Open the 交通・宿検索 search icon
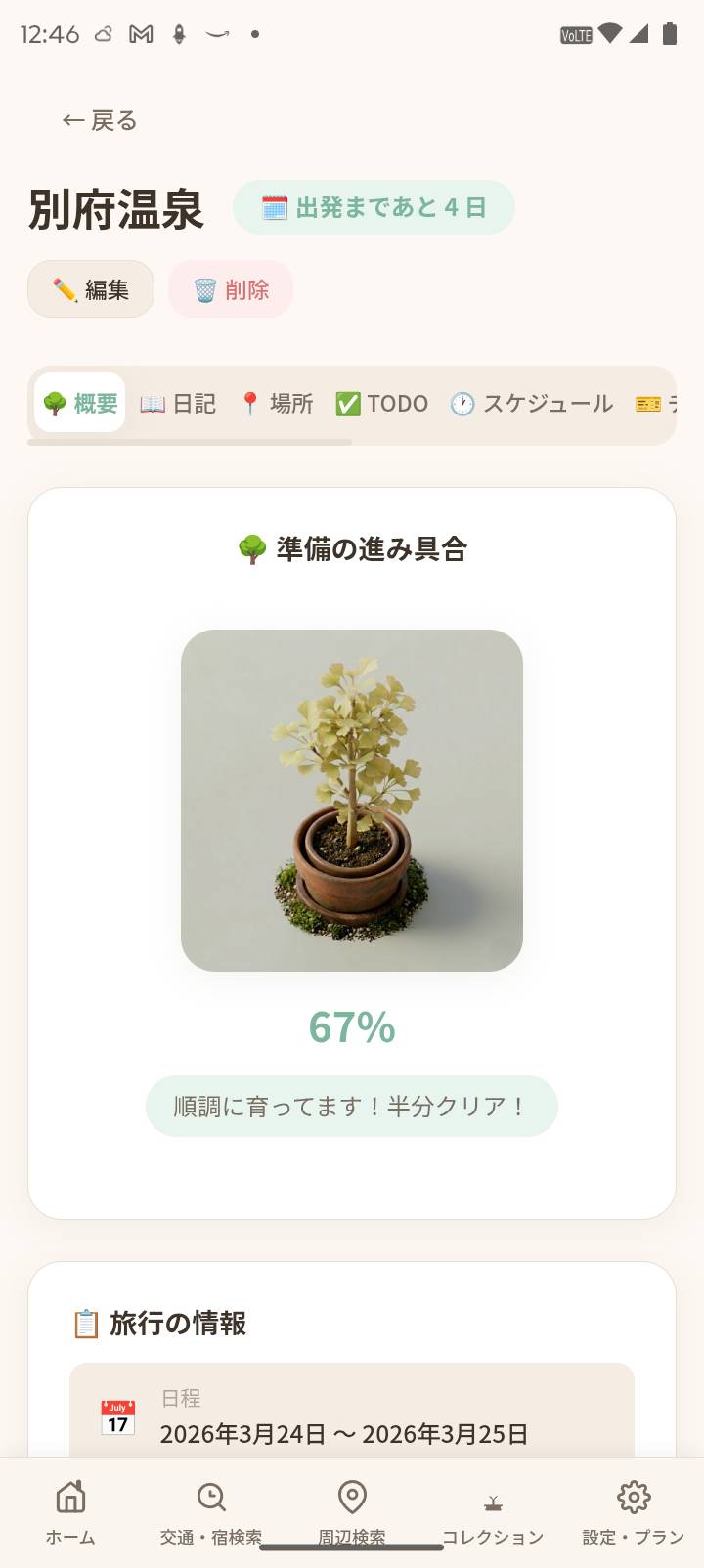Viewport: 704px width, 1568px height. point(211,1497)
